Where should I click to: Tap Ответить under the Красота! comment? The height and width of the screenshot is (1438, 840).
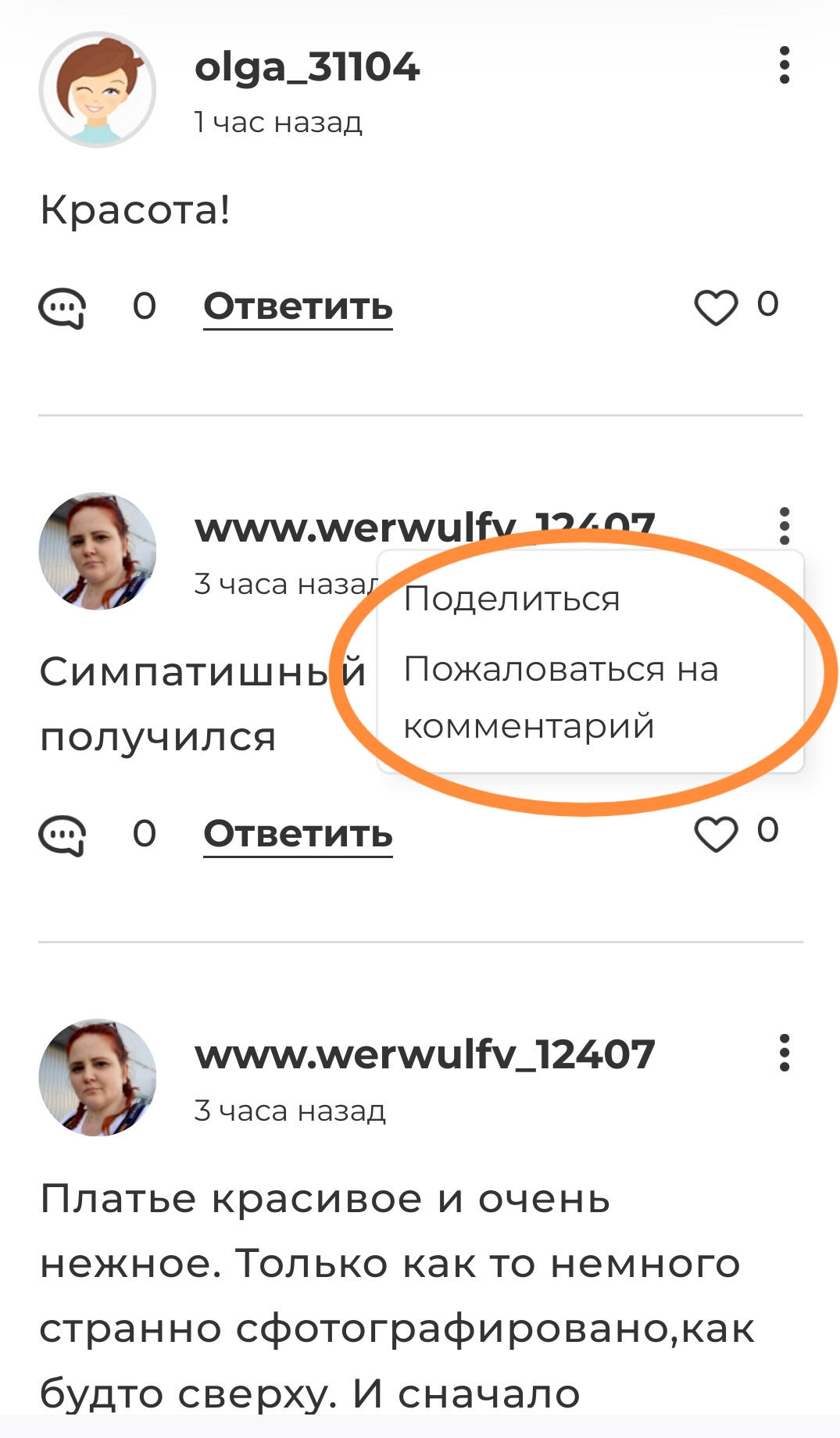tap(298, 306)
